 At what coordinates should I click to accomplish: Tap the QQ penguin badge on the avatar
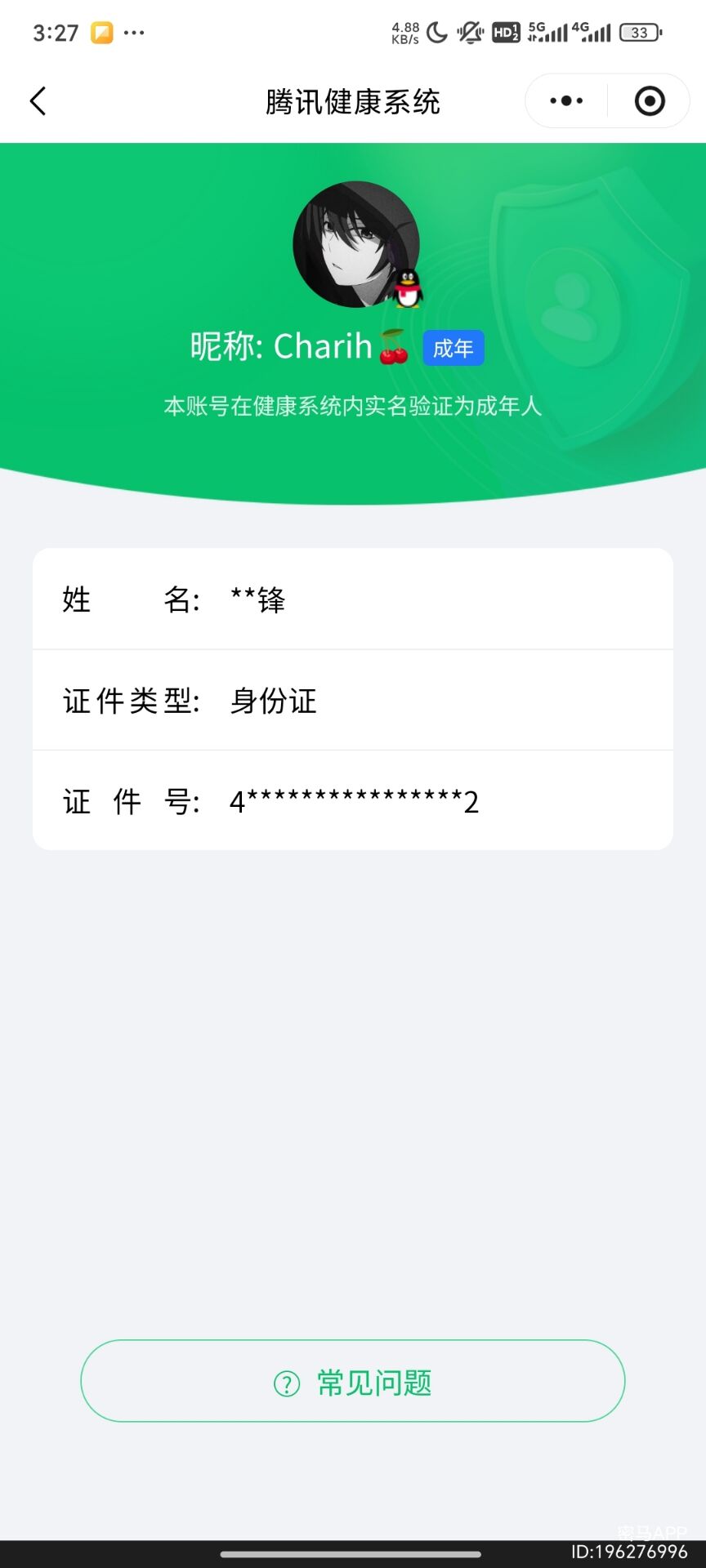tap(406, 291)
